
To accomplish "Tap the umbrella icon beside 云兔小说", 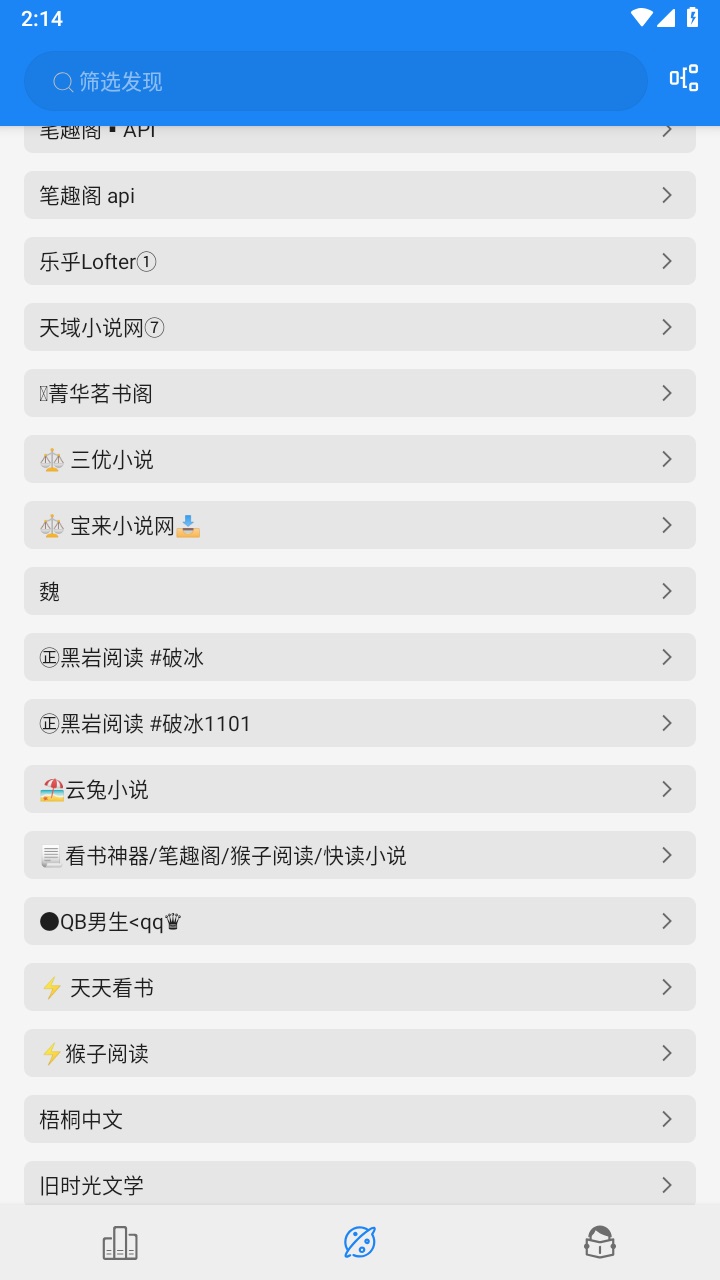I will tap(52, 789).
